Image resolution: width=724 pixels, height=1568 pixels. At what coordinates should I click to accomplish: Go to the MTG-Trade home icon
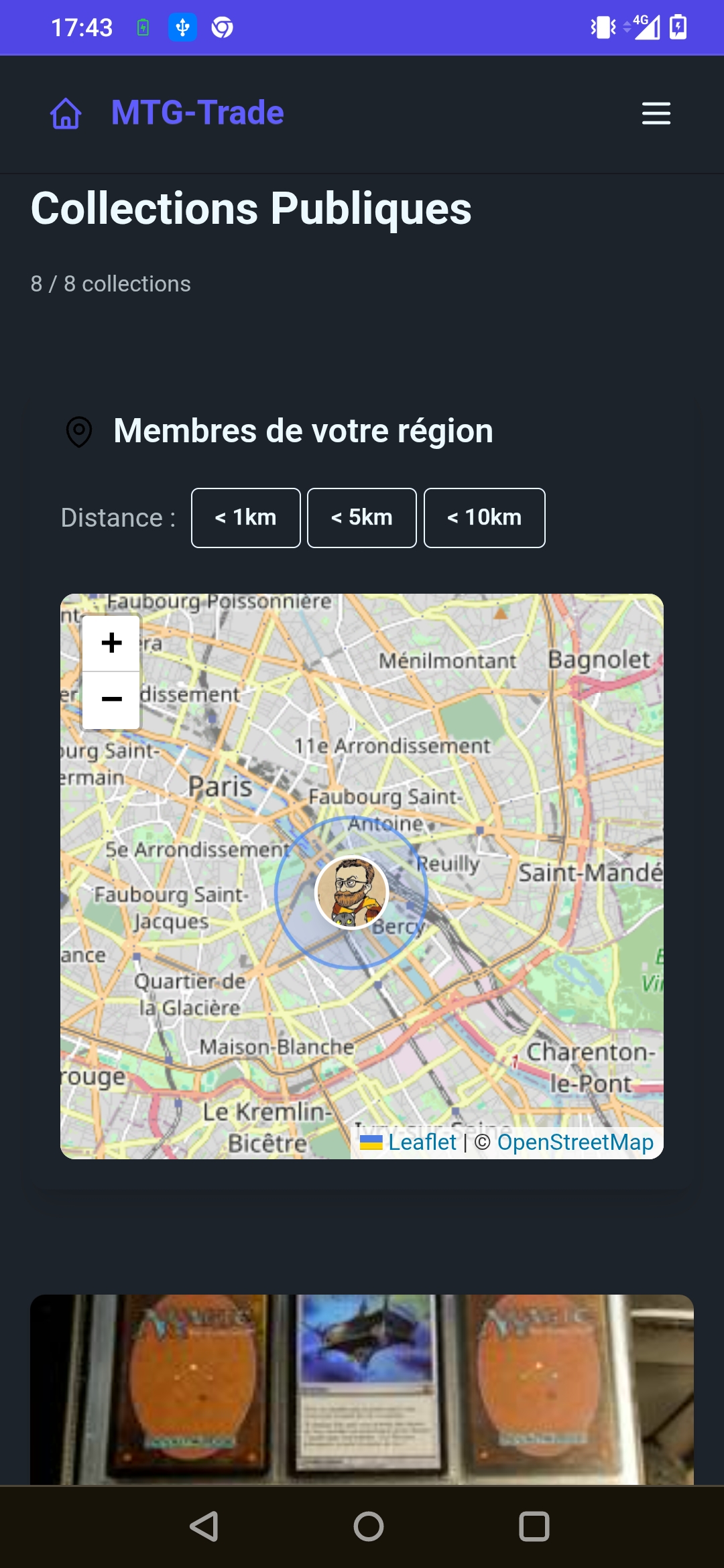(66, 113)
